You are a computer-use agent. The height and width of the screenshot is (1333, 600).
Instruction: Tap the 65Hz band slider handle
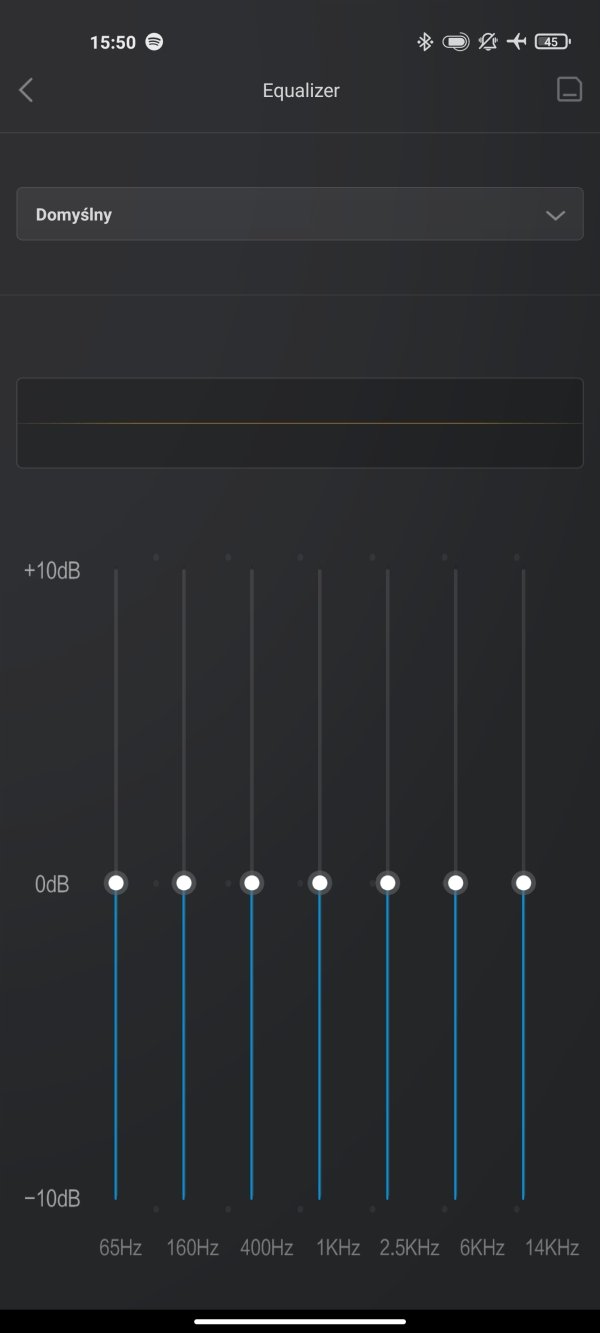click(x=116, y=883)
